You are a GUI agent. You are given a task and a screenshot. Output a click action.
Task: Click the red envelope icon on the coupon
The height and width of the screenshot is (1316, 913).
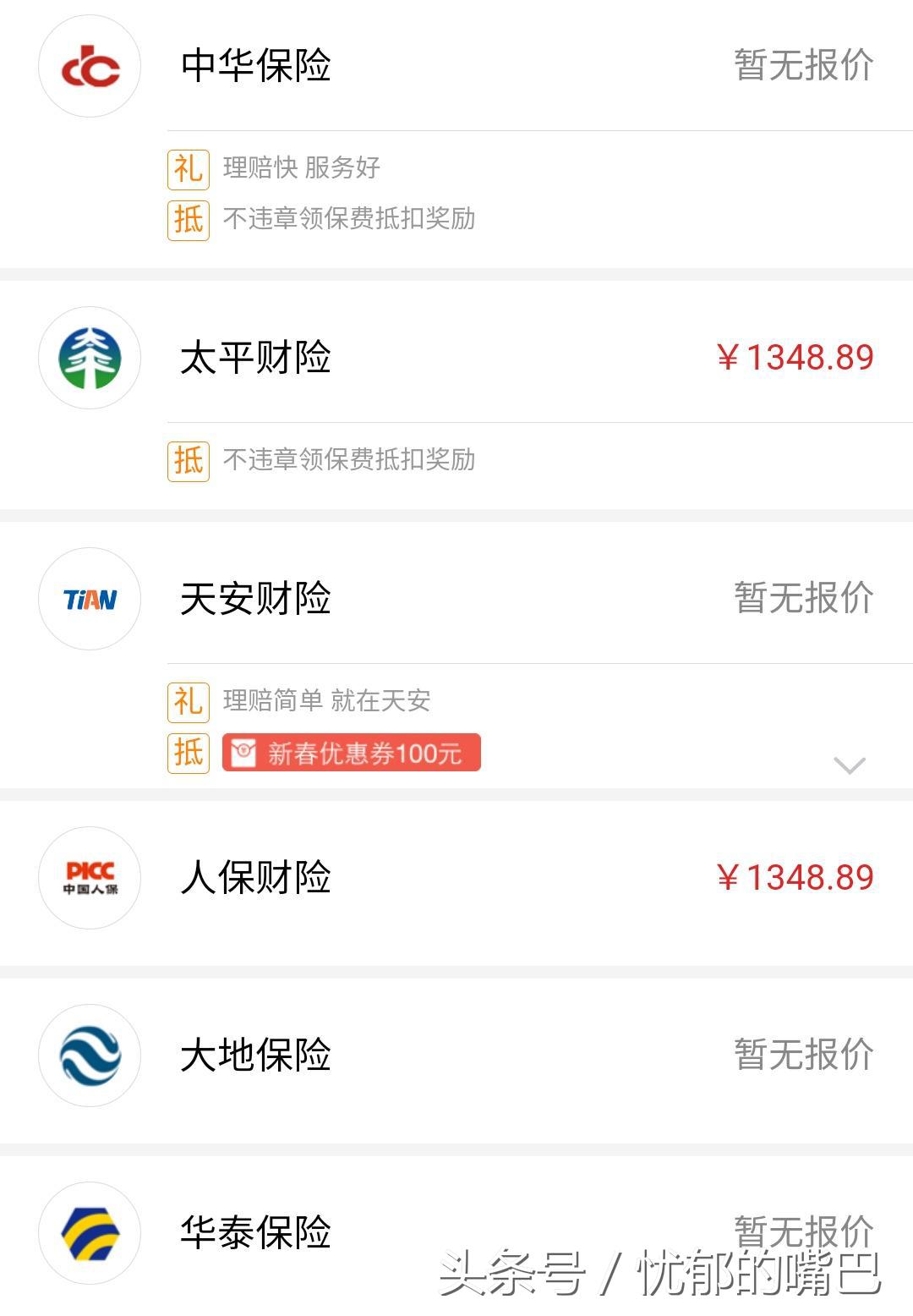click(245, 753)
